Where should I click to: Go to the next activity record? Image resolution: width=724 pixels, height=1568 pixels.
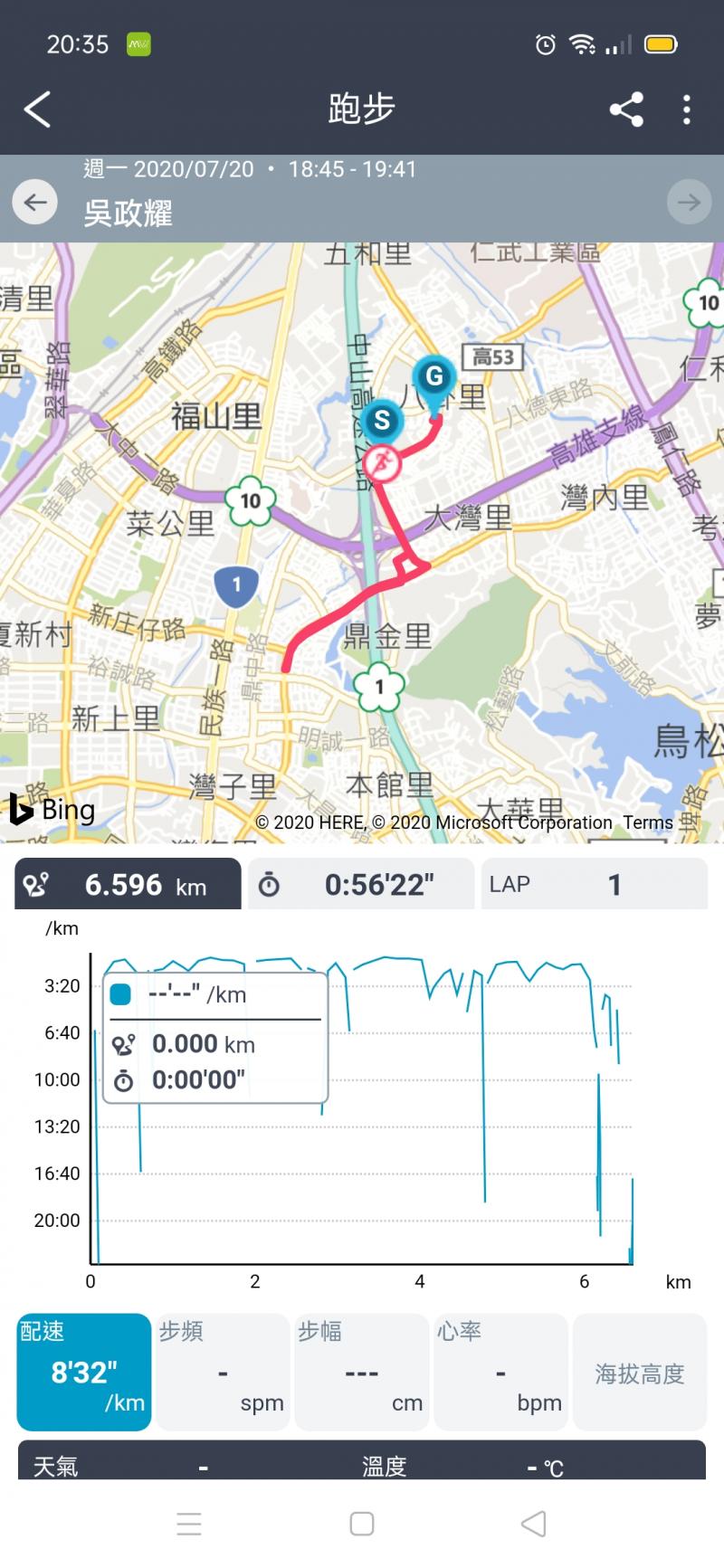689,202
